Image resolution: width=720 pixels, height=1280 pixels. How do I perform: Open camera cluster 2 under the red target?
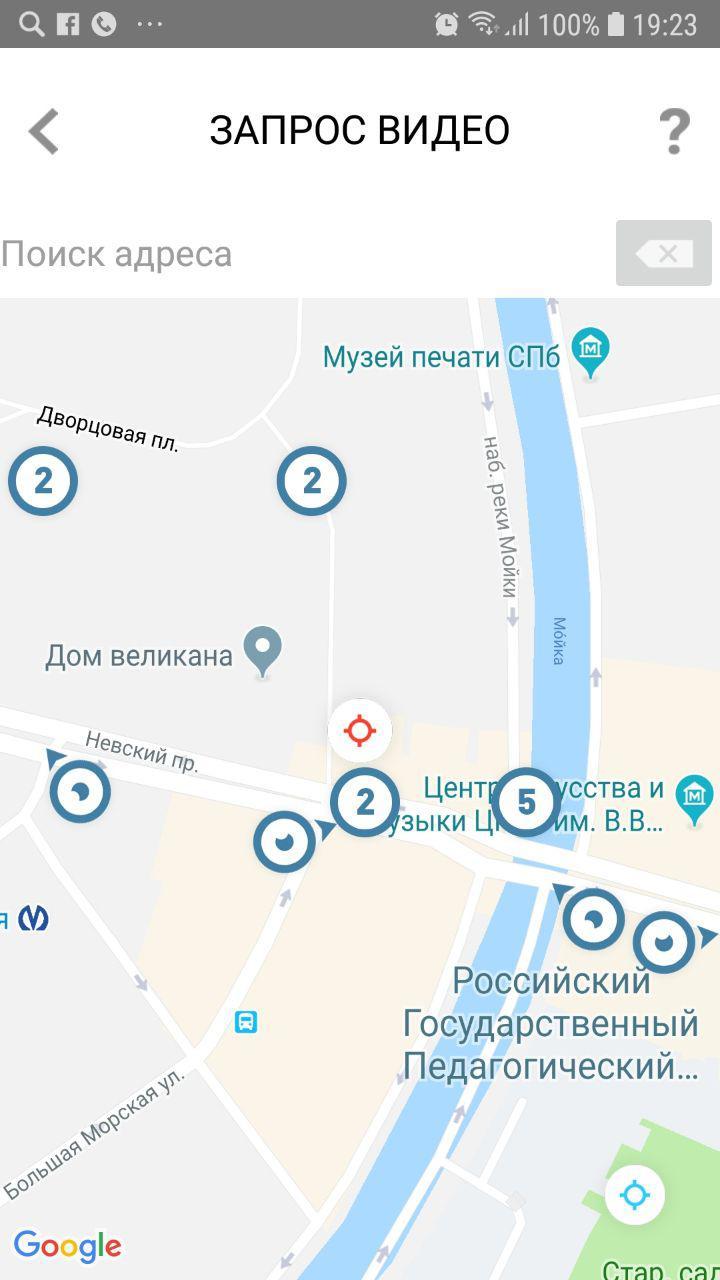point(365,802)
